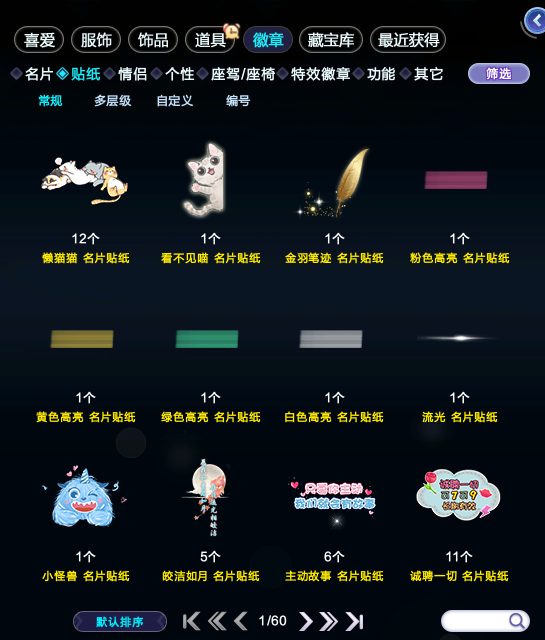The image size is (545, 640).
Task: Open the 道具 tab
Action: point(210,40)
